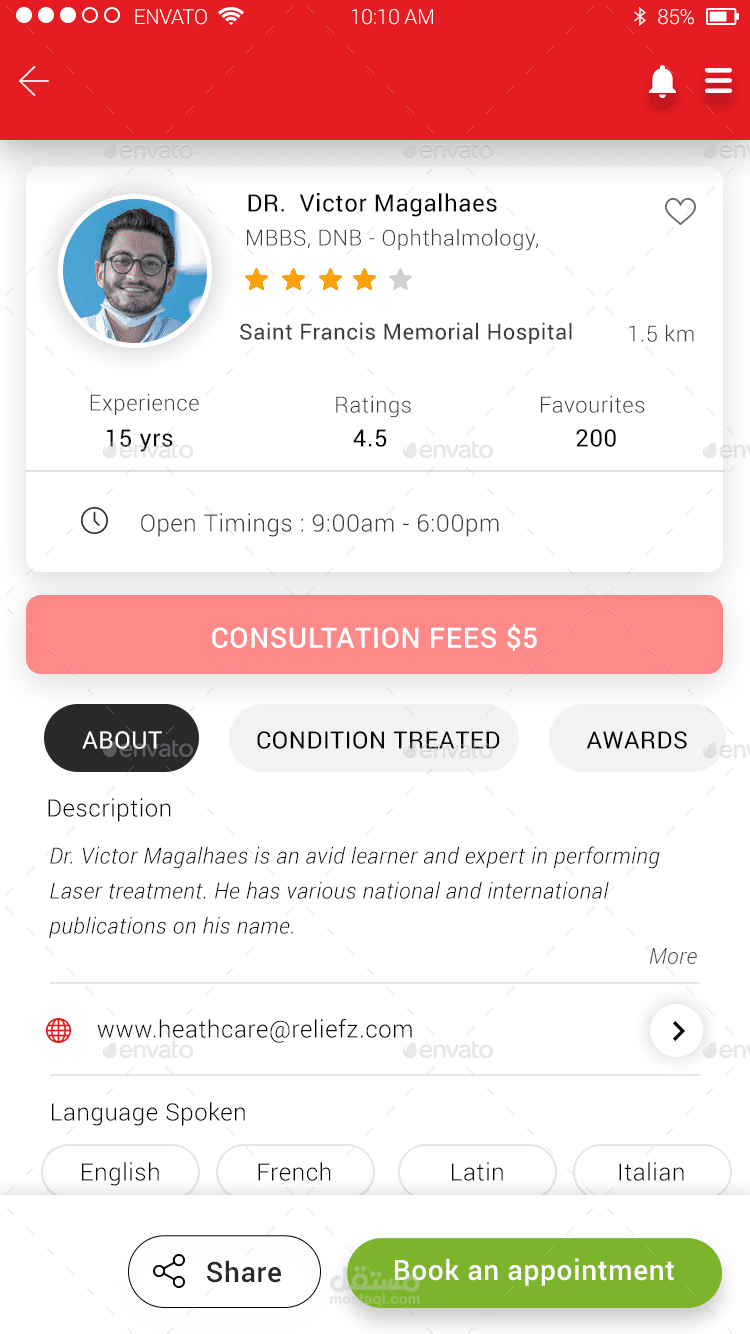This screenshot has height=1334, width=750.
Task: Open the hamburger menu
Action: (x=718, y=81)
